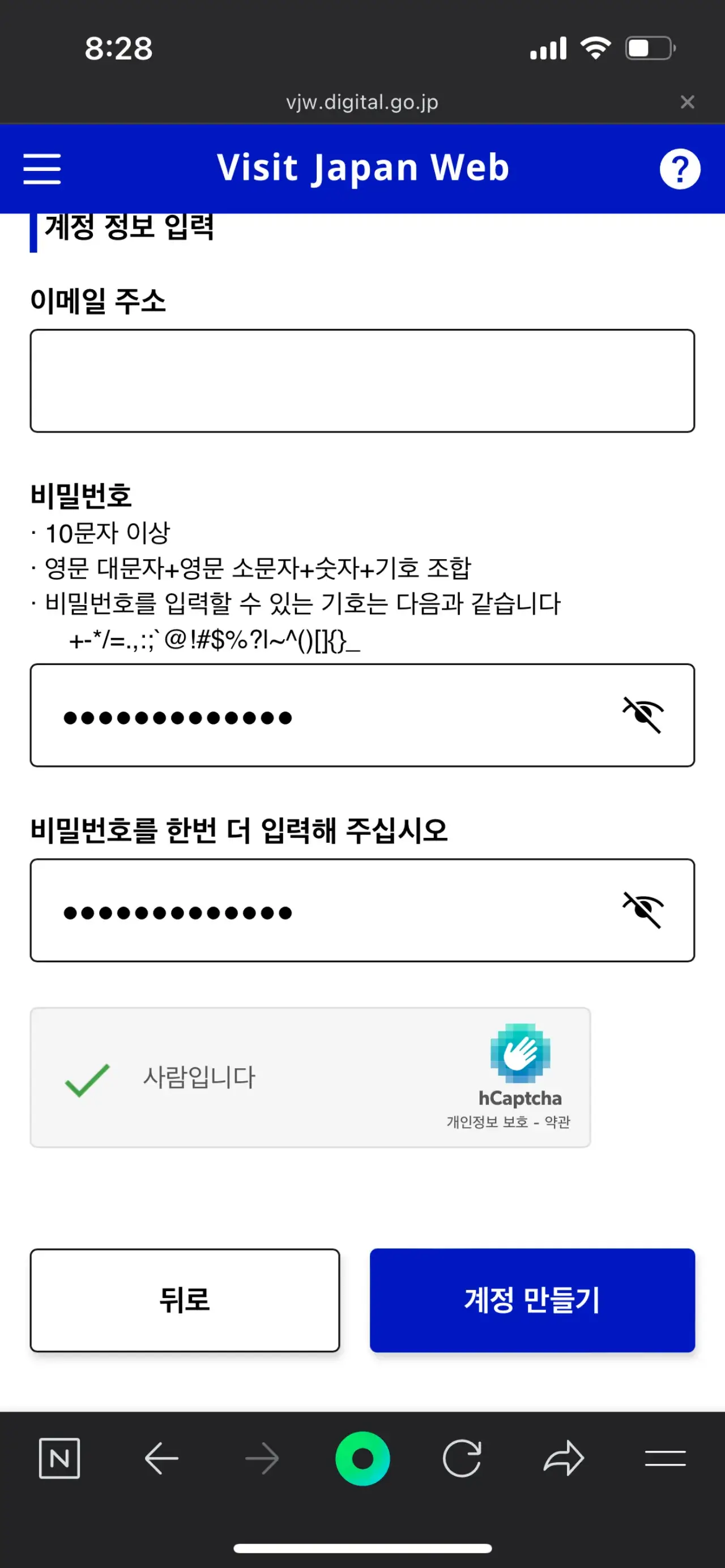Open hCaptcha 개인정보 보호 link
The height and width of the screenshot is (1568, 725).
(488, 1121)
